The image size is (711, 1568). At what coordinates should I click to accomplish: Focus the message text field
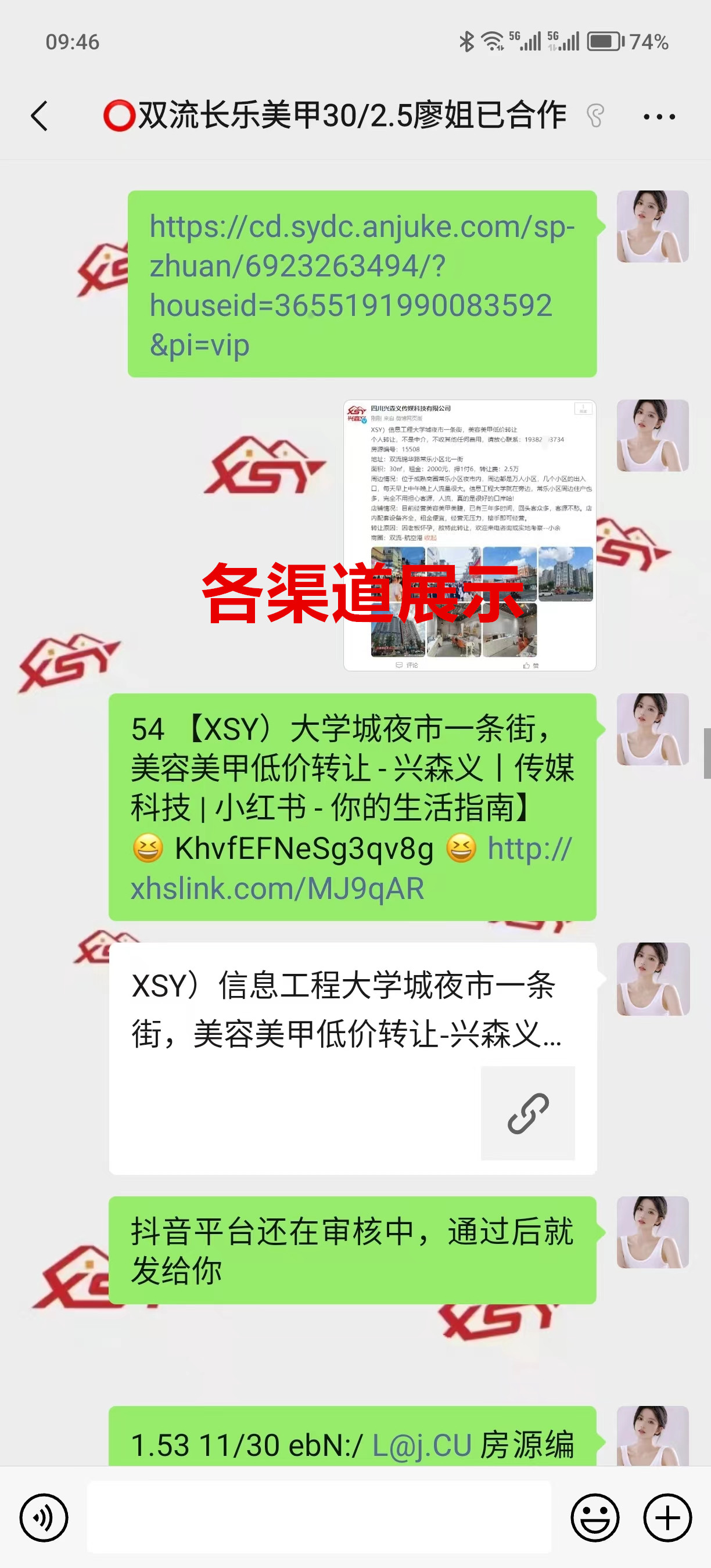coord(319,1517)
